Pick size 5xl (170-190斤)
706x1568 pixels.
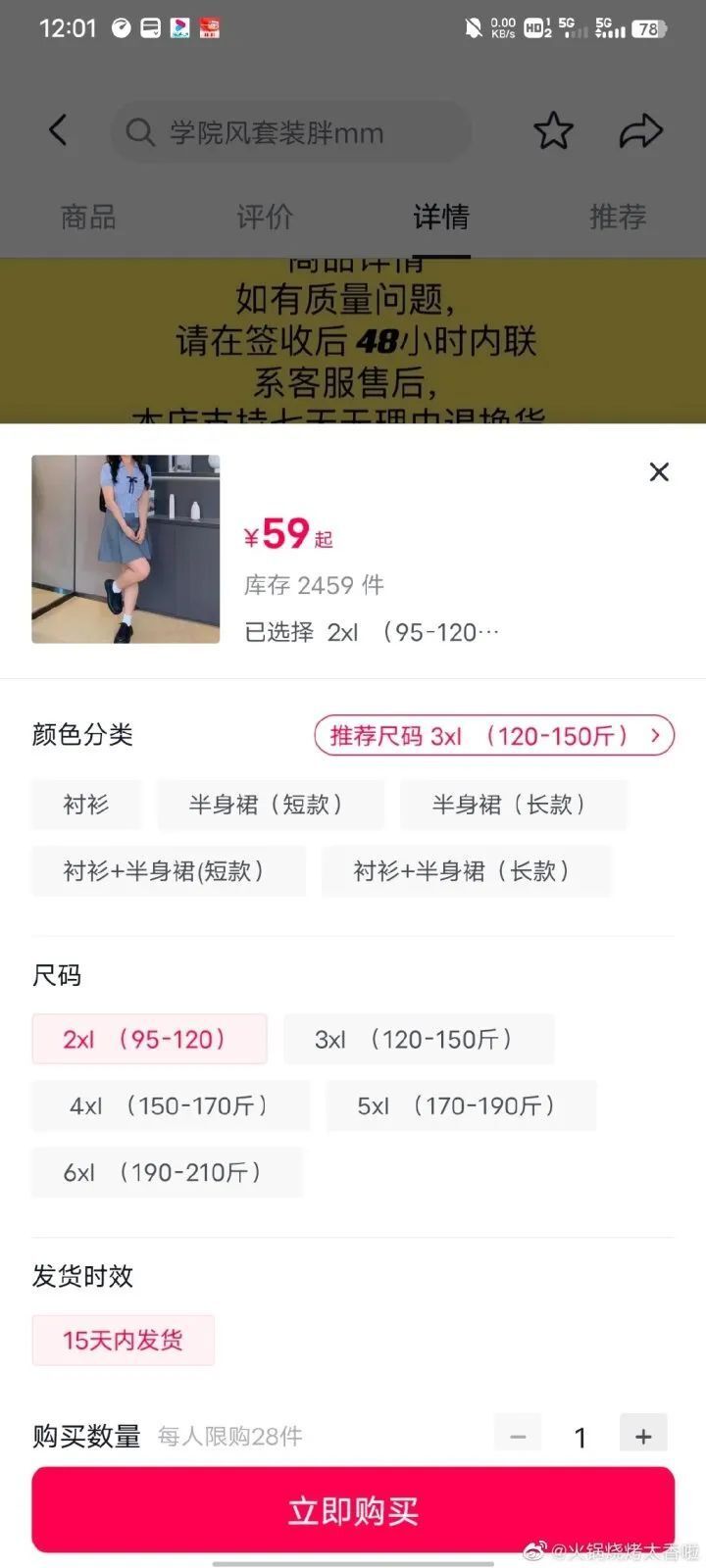[x=460, y=1105]
